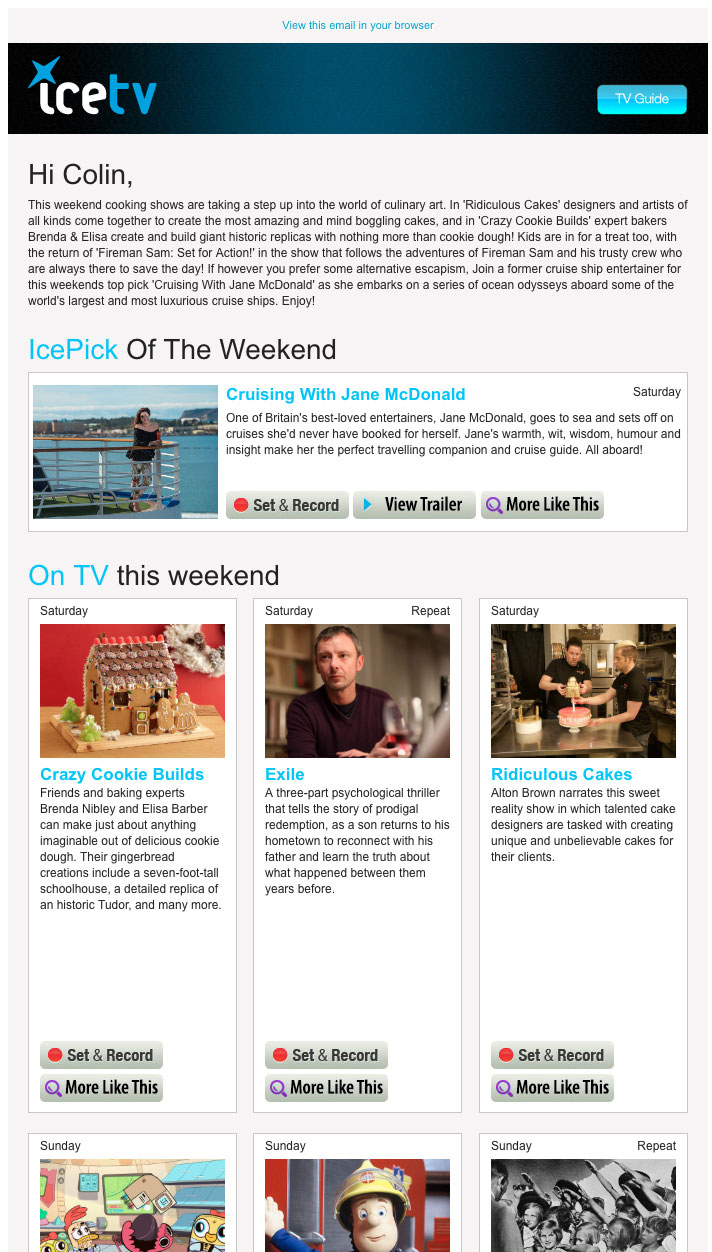
Task: Open 'View this email in your browser' link
Action: coord(357,25)
